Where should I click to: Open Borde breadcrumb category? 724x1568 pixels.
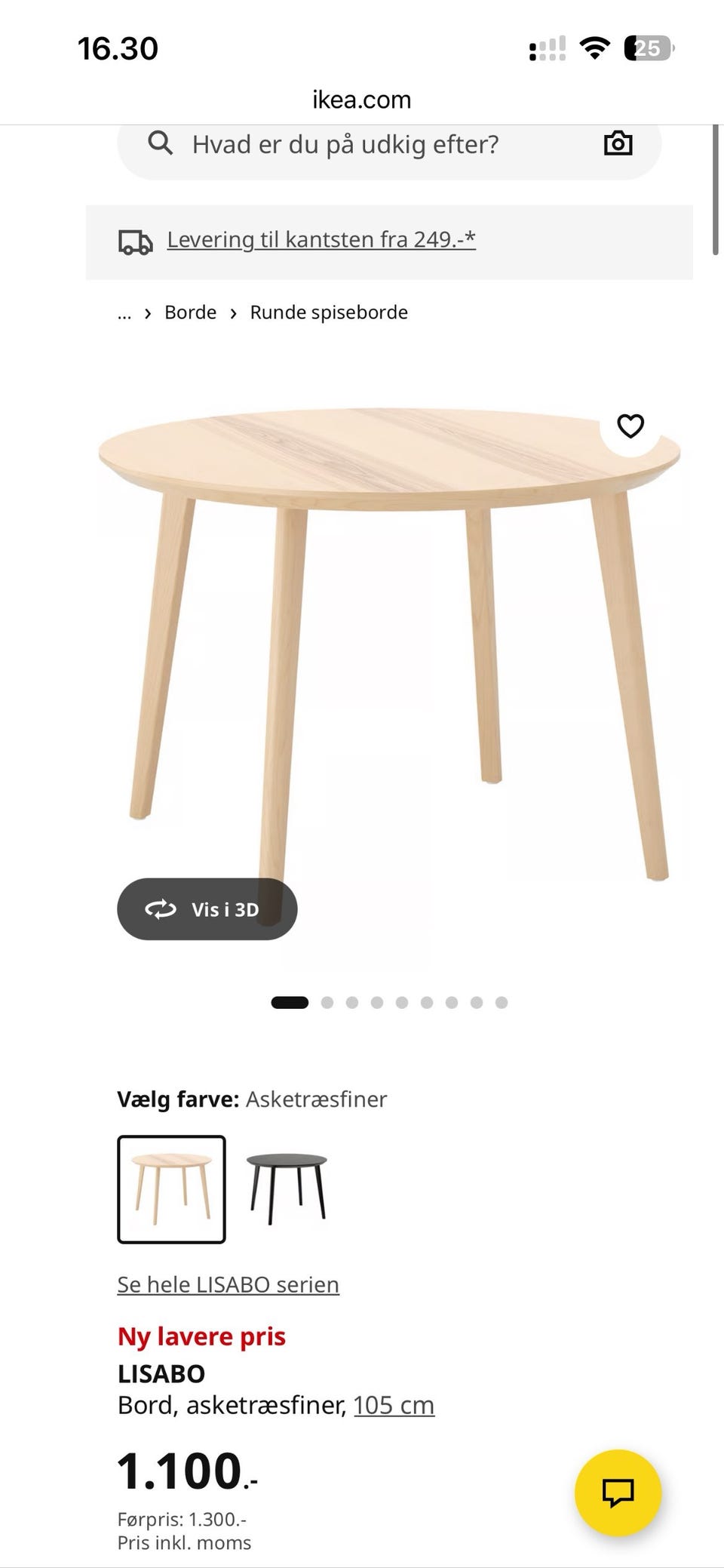tap(190, 312)
